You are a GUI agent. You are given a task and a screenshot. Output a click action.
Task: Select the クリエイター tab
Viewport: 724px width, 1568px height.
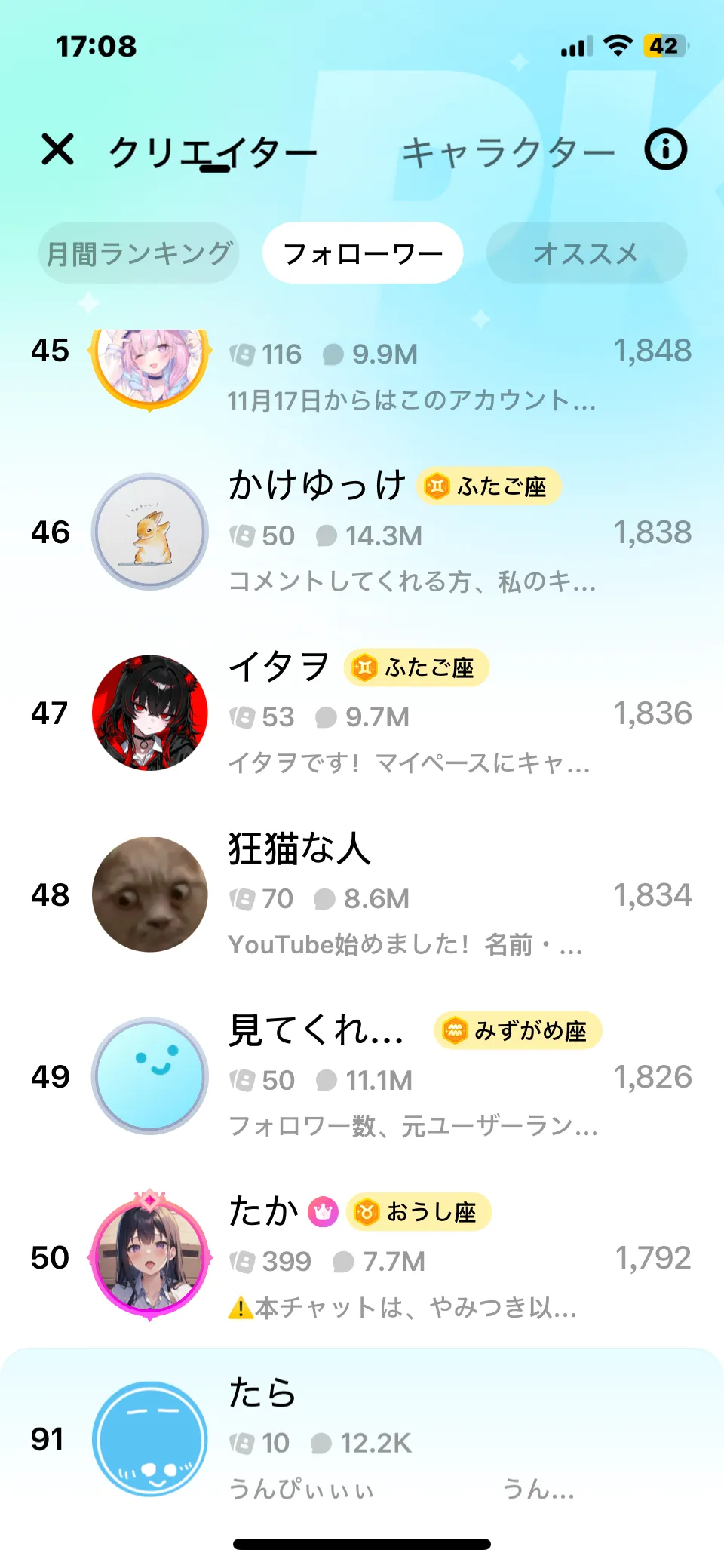click(212, 153)
